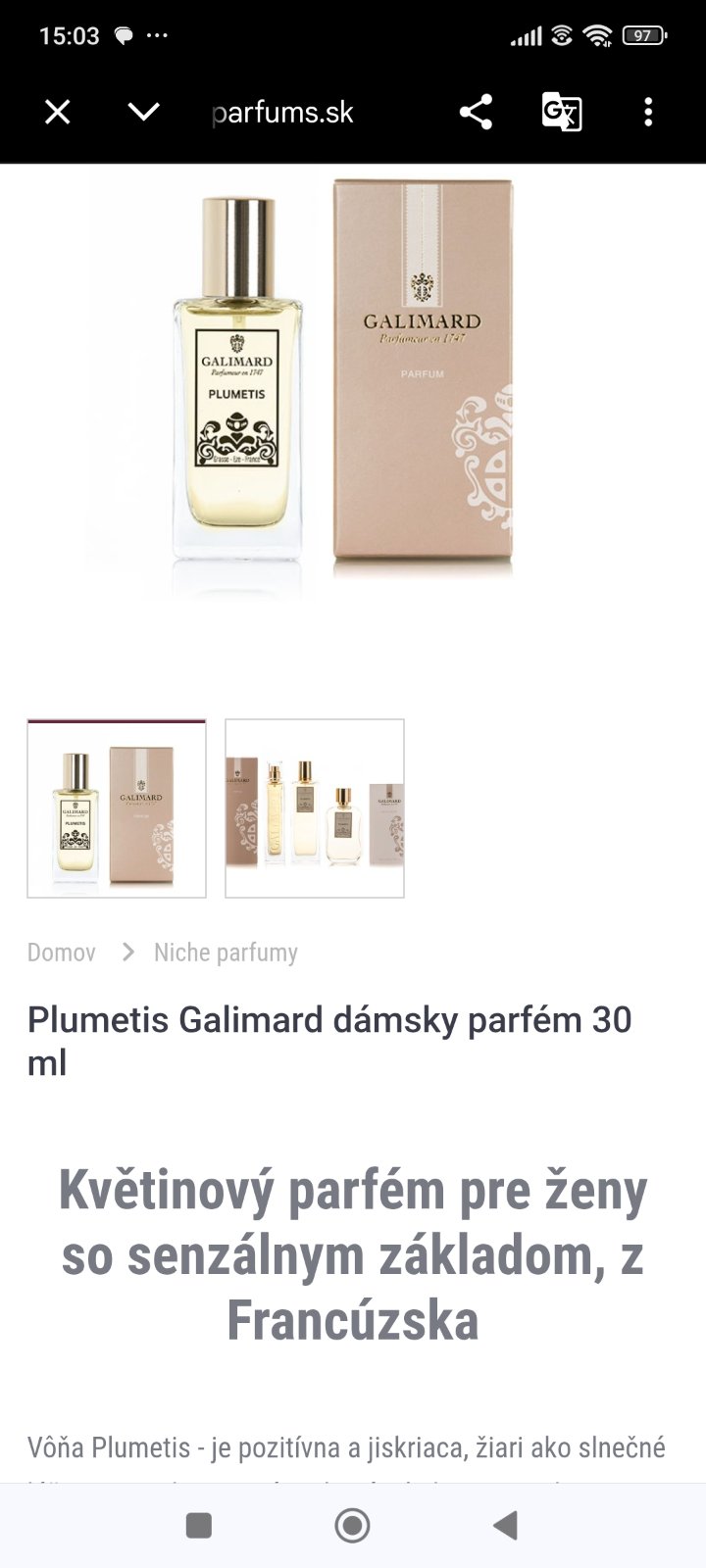706x1568 pixels.
Task: Open the browser overflow menu
Action: point(648,113)
